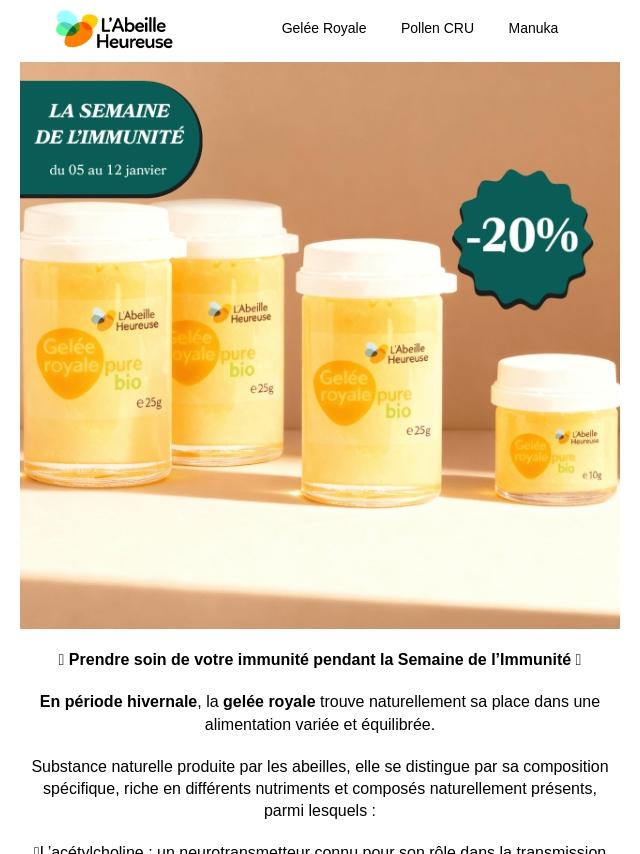
Task: Open the Semaine de l'Immunité -20% banner
Action: 320,345
